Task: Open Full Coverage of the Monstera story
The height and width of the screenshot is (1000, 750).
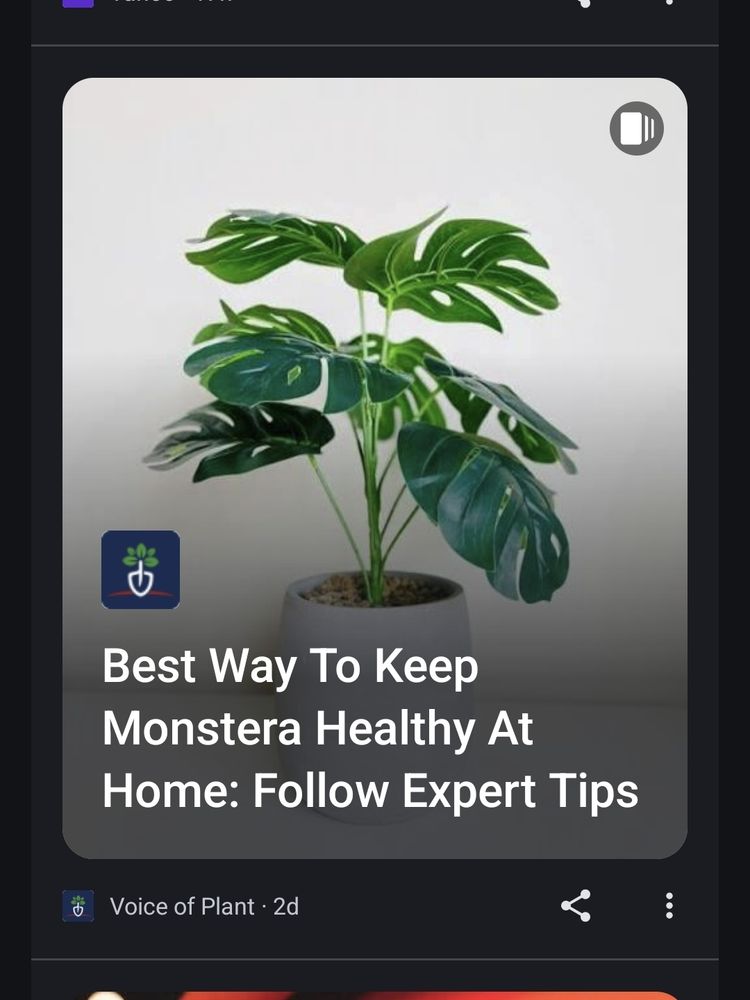Action: [x=635, y=128]
